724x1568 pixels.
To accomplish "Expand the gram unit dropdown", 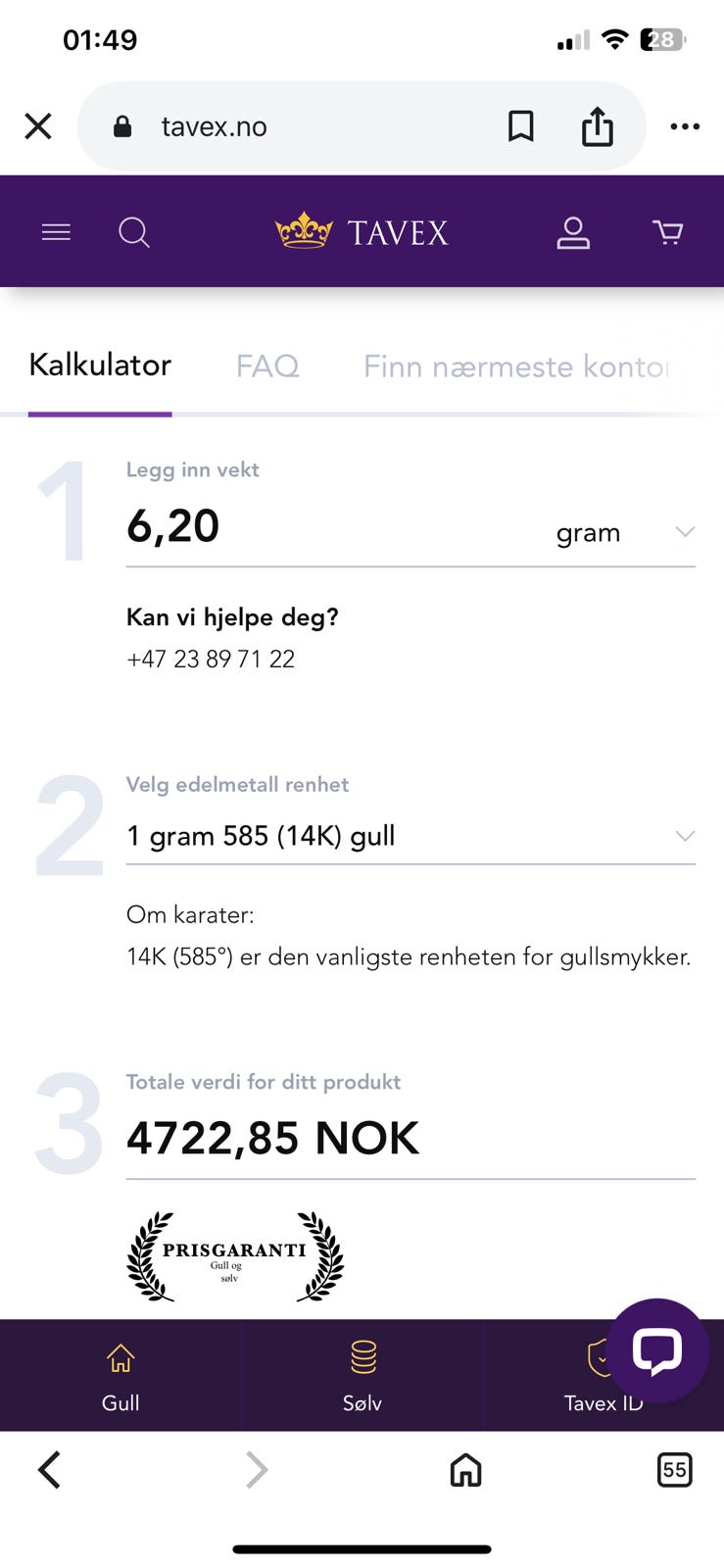I will point(684,532).
